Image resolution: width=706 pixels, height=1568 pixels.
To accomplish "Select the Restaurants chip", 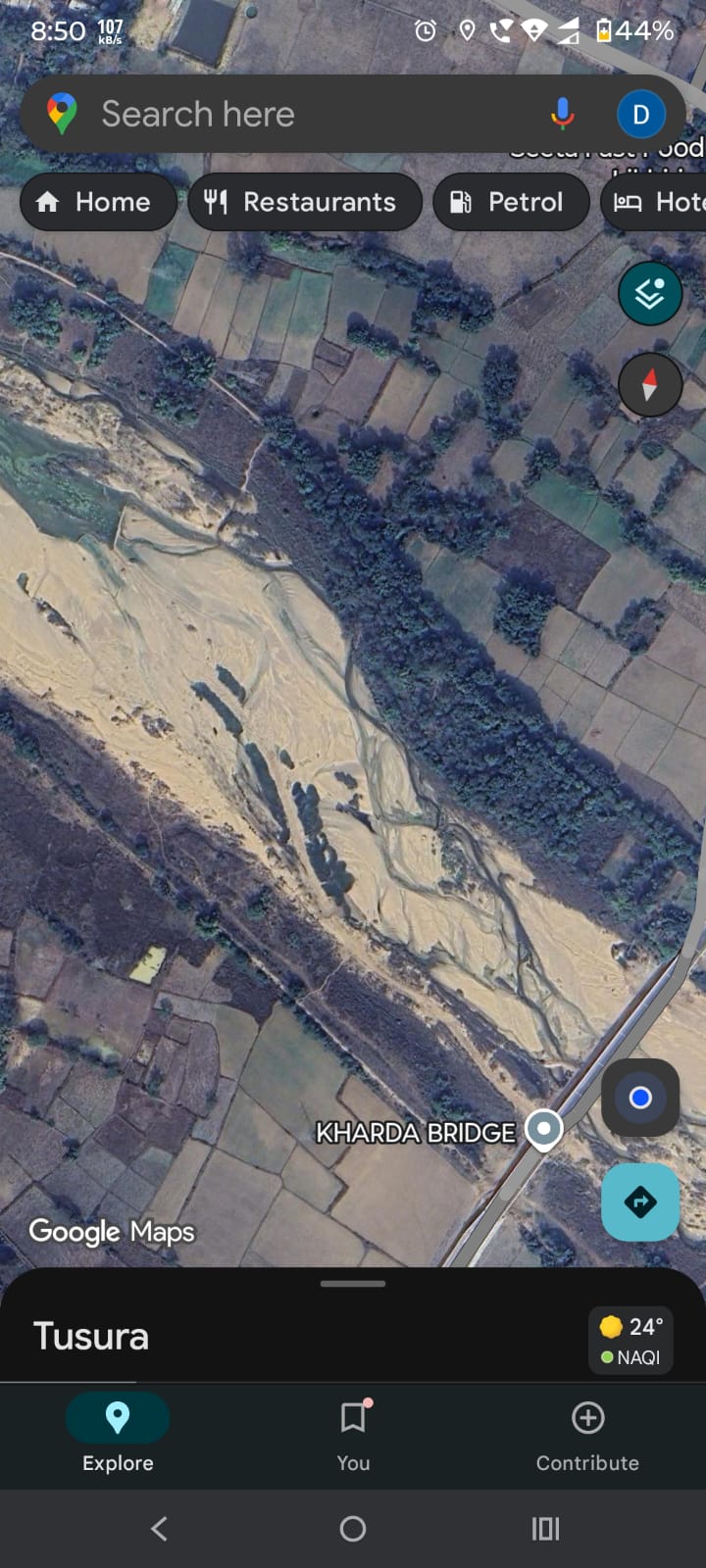I will pyautogui.click(x=304, y=202).
